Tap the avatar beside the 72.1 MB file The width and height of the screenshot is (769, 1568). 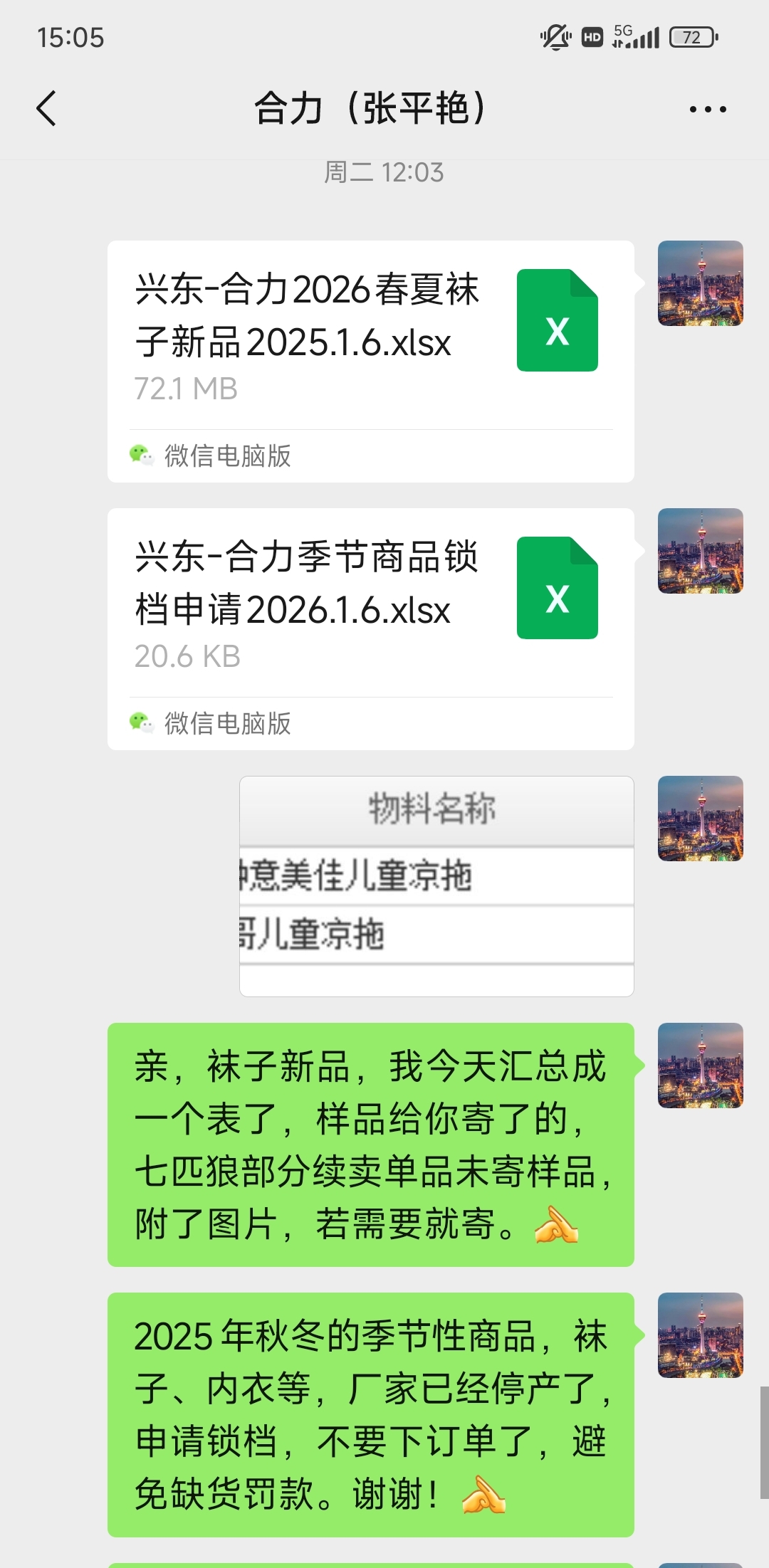click(700, 283)
